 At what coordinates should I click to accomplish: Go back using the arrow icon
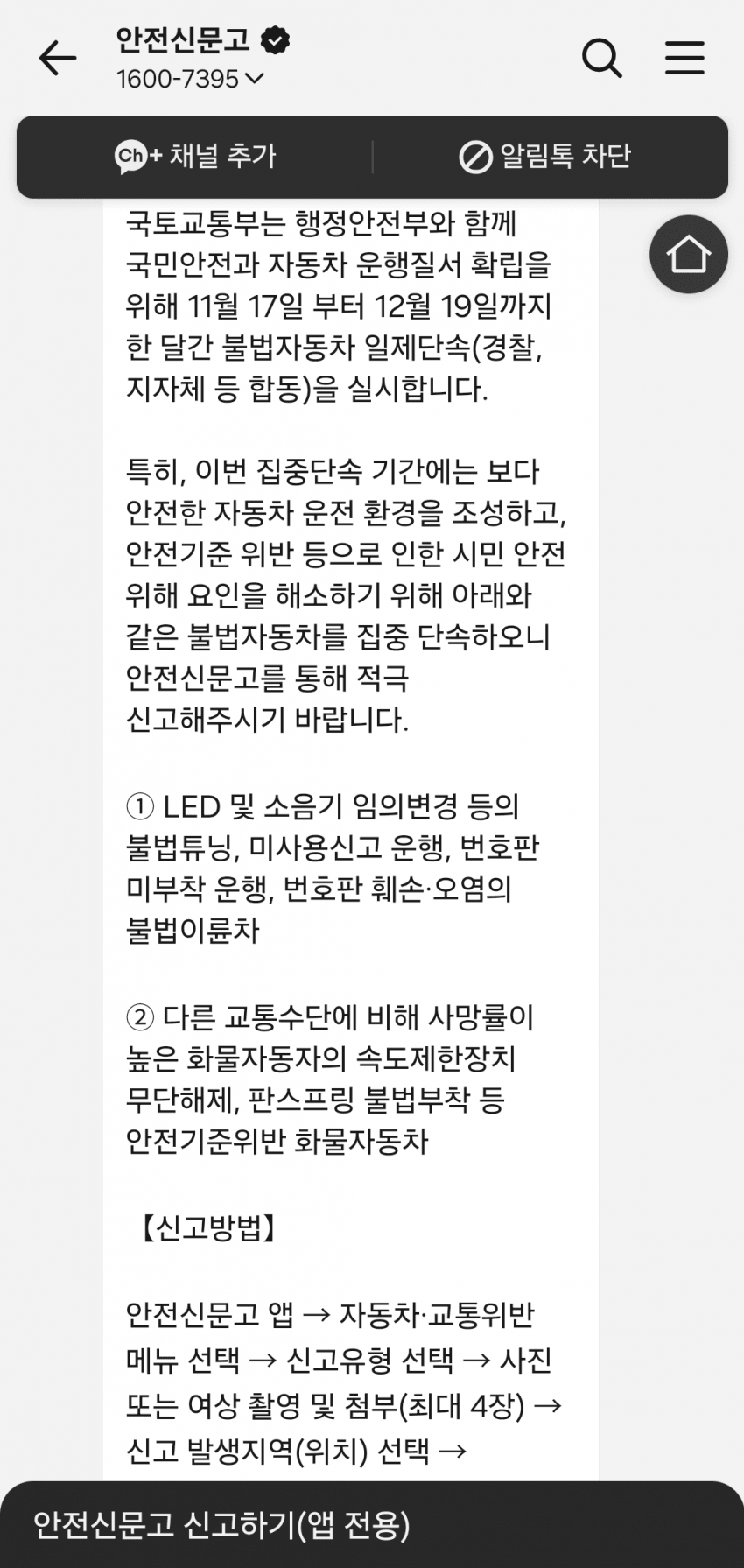[58, 59]
